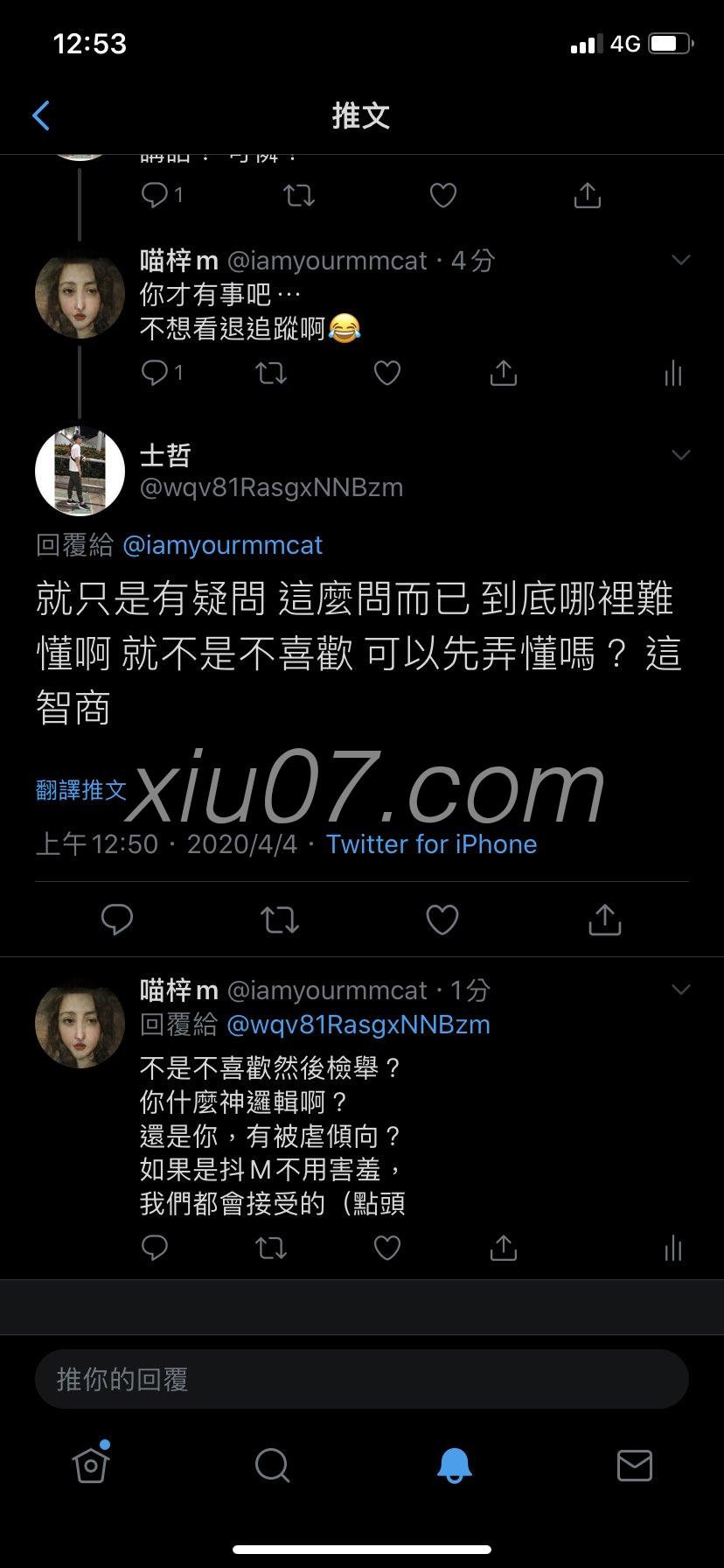Open the Twitter for iPhone link

coord(431,844)
